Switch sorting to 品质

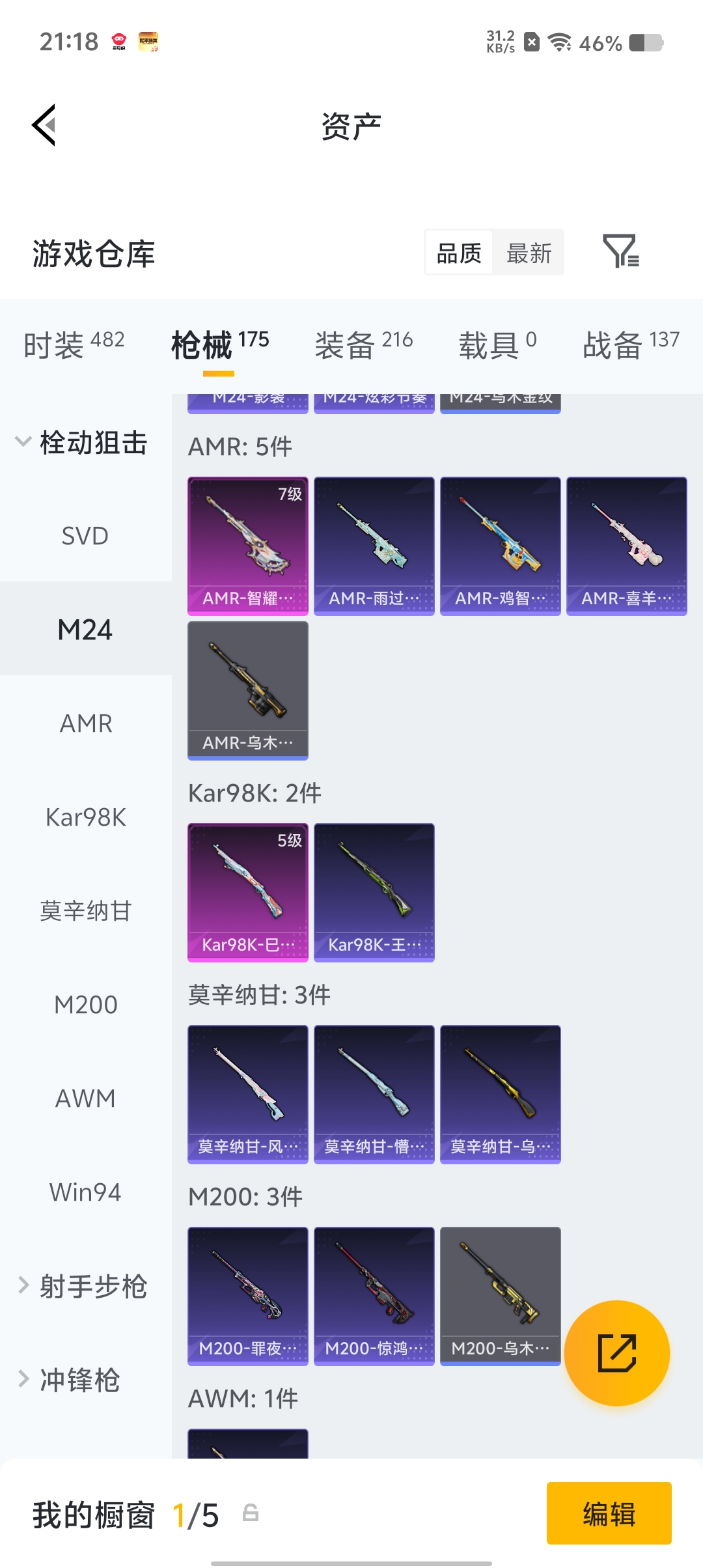tap(458, 253)
